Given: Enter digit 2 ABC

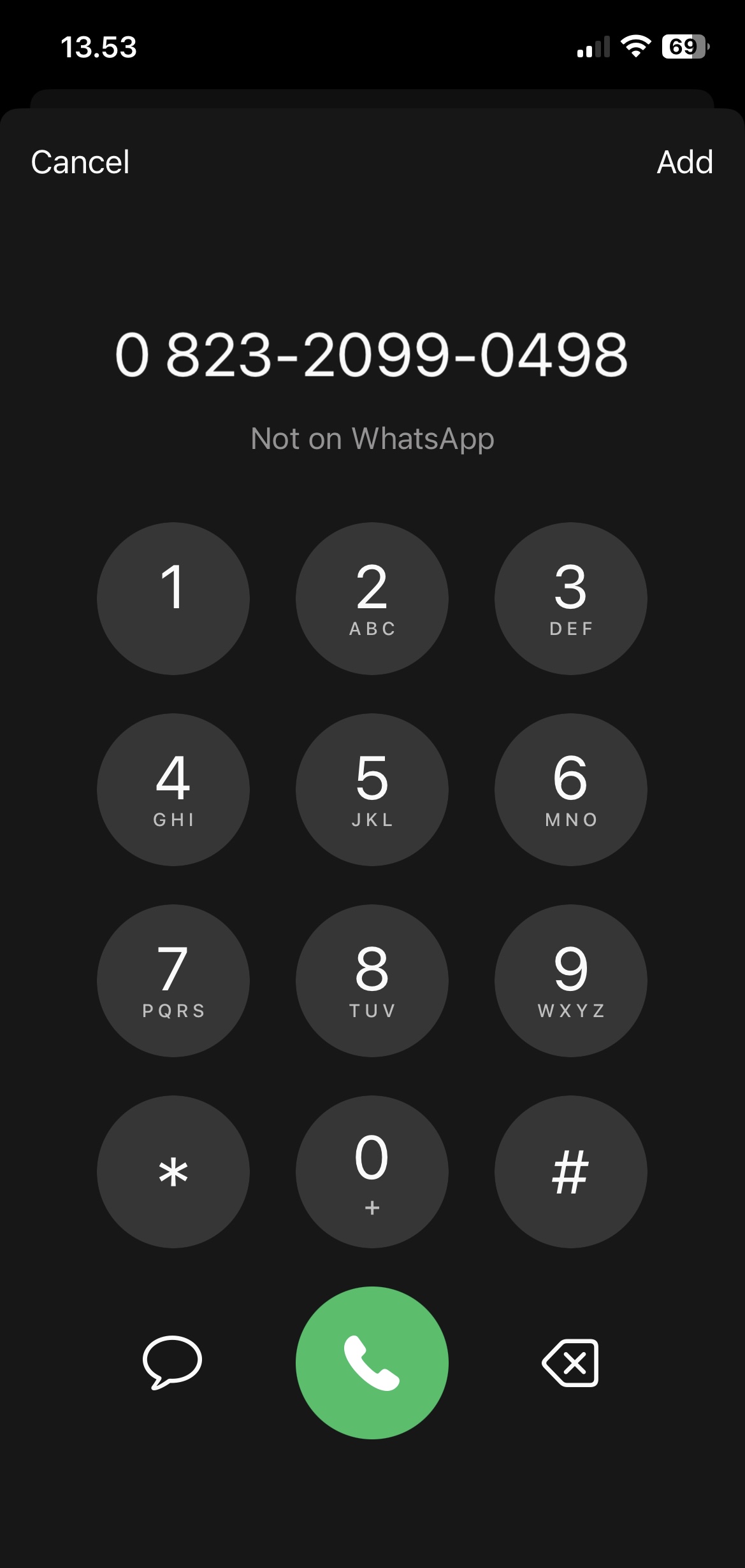Looking at the screenshot, I should point(372,598).
